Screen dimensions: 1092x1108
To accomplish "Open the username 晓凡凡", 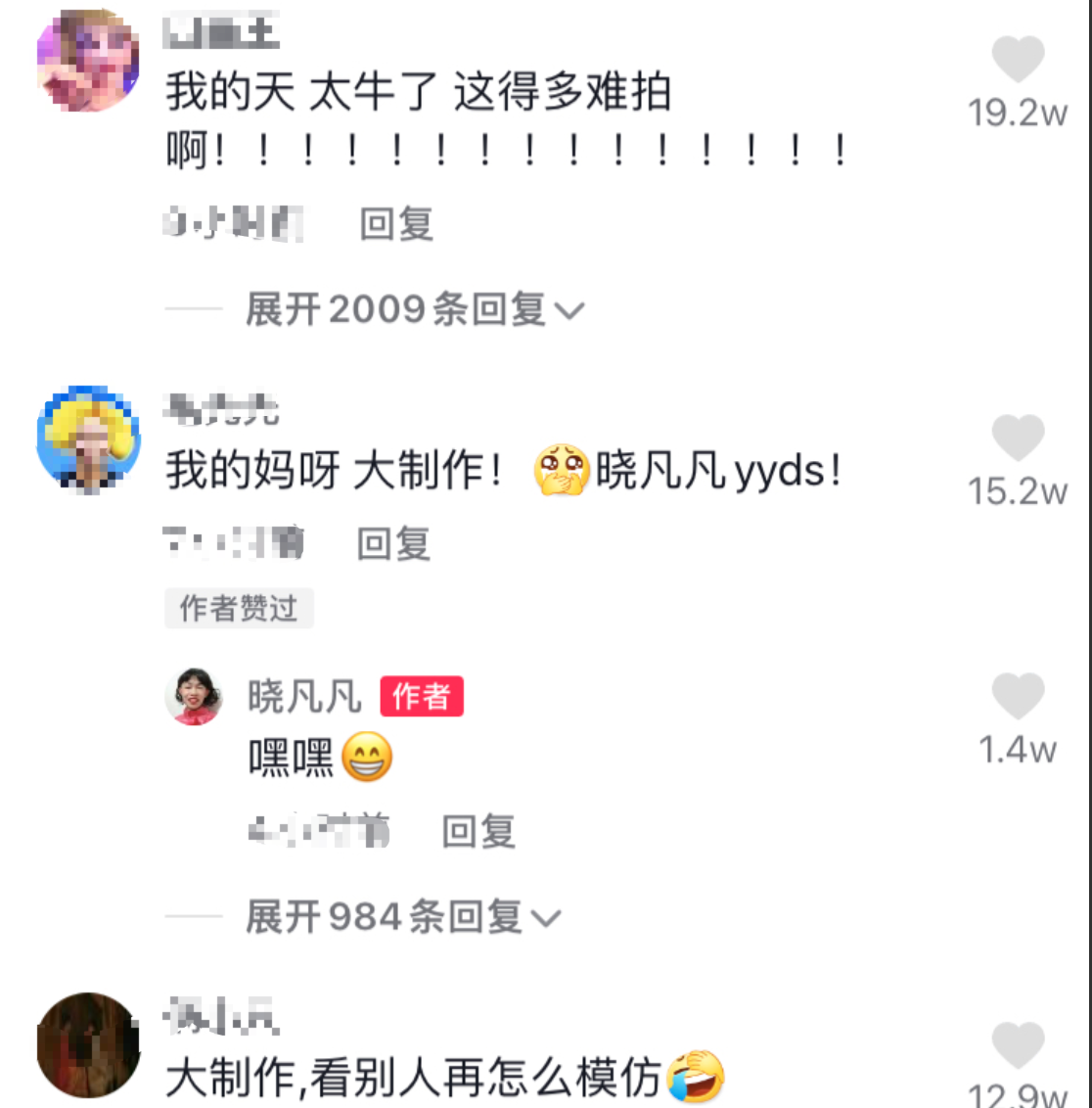I will 304,697.
